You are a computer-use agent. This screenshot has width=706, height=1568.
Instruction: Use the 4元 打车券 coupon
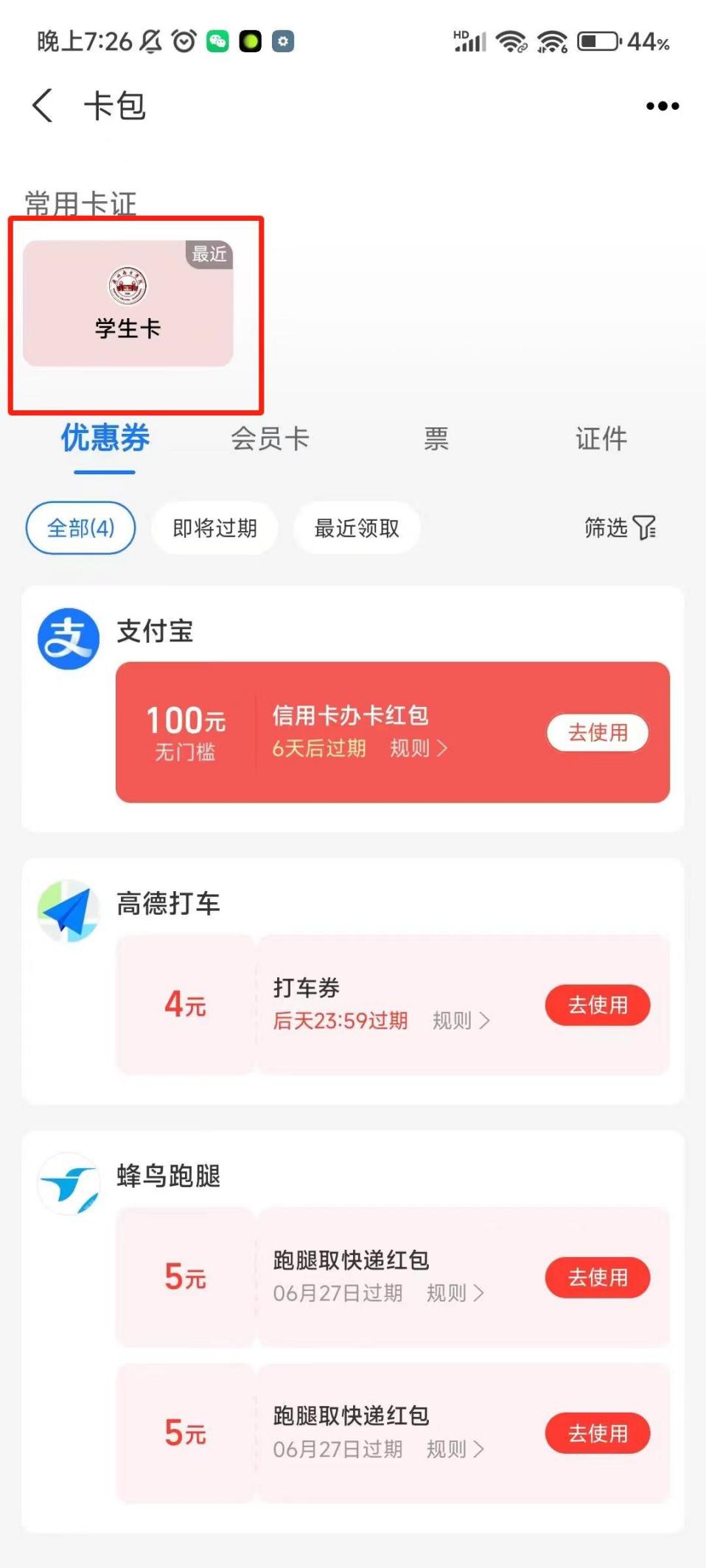point(597,1005)
